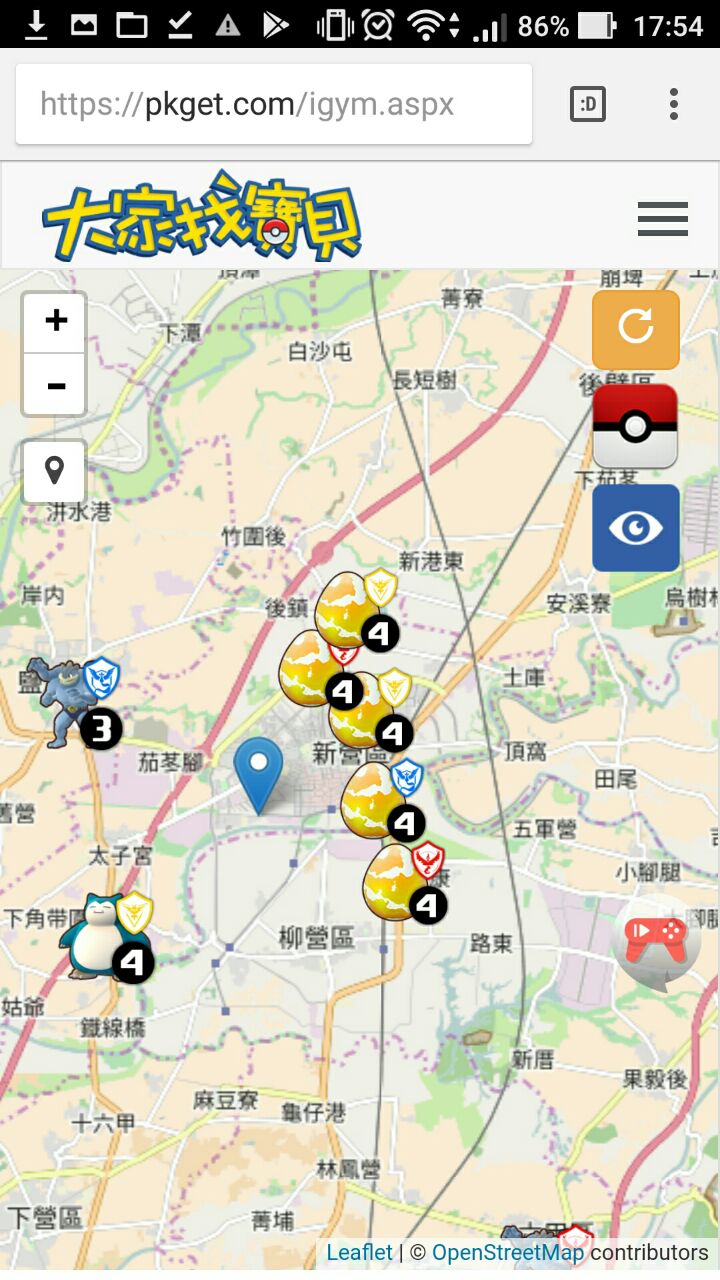
Task: Open the site hamburger menu
Action: 662,218
